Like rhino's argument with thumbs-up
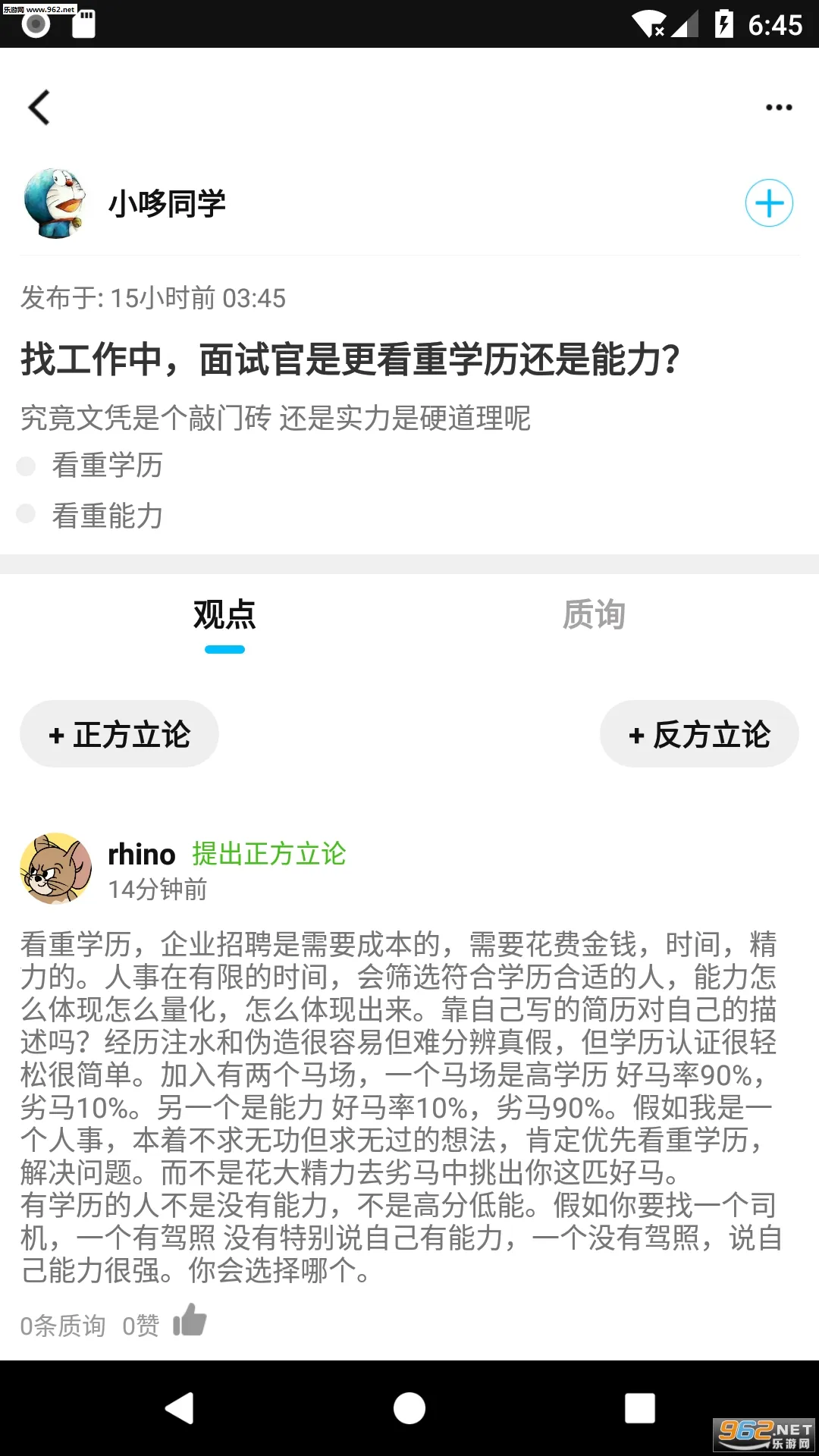Viewport: 819px width, 1456px height. tap(190, 1320)
